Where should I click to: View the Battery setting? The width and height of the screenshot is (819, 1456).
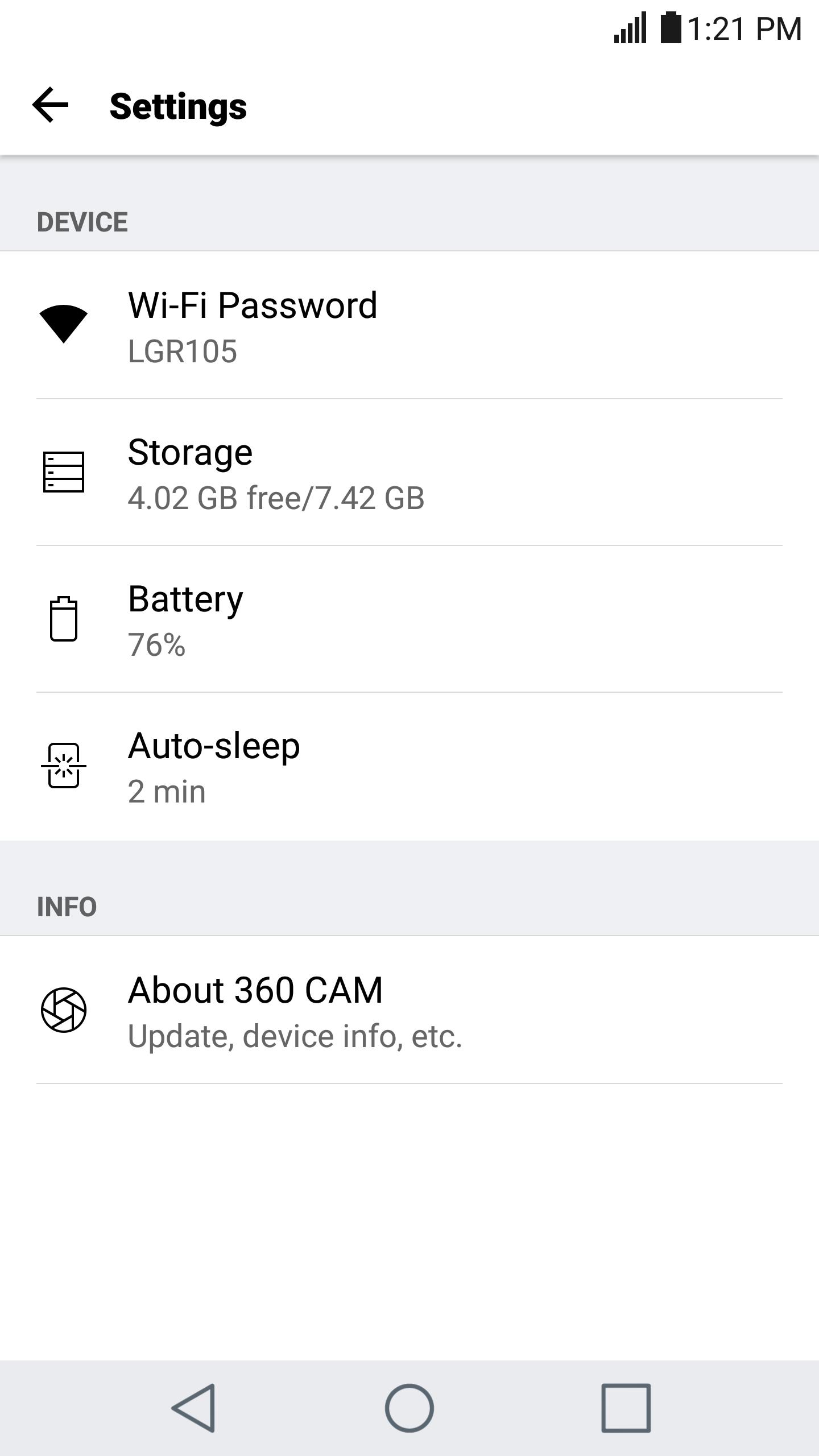point(409,619)
